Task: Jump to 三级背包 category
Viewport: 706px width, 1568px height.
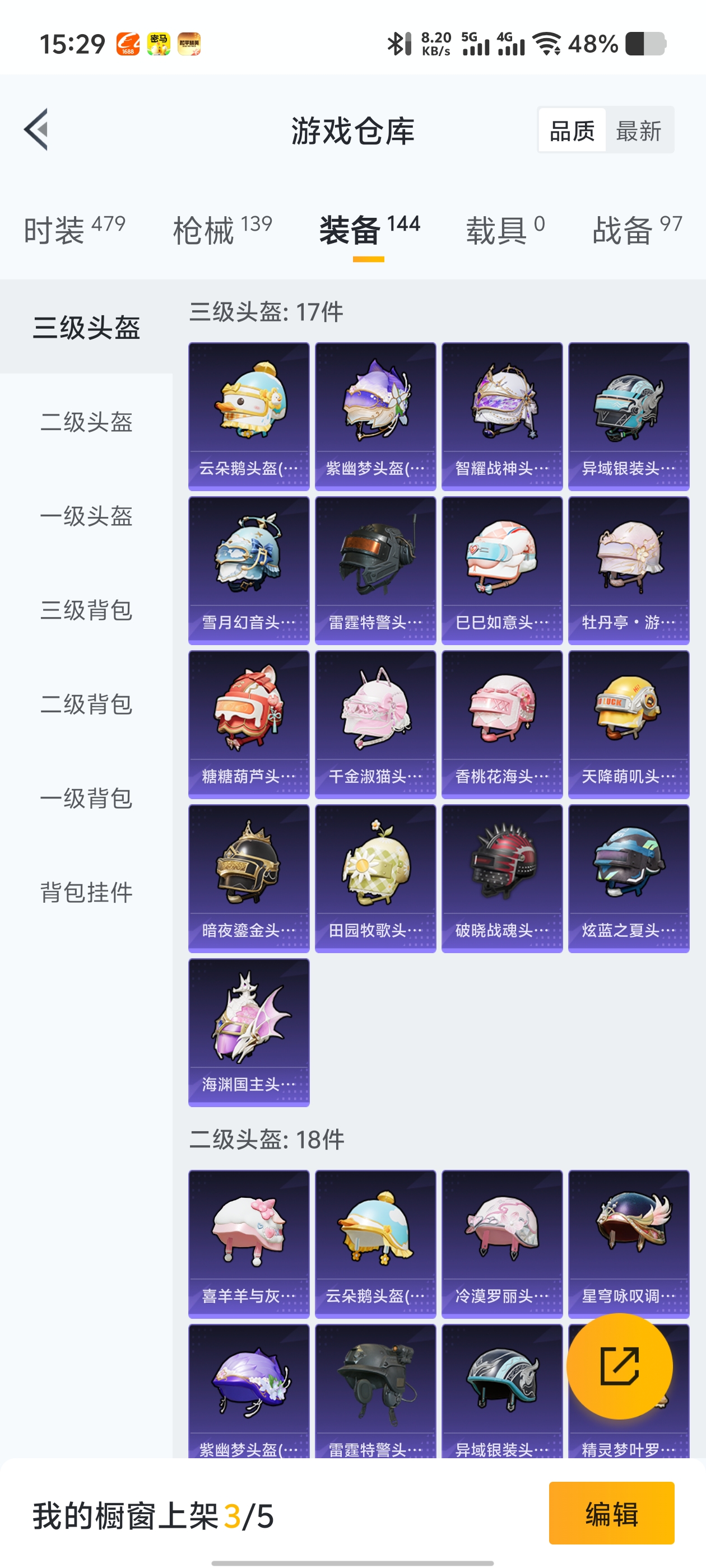Action: (86, 610)
